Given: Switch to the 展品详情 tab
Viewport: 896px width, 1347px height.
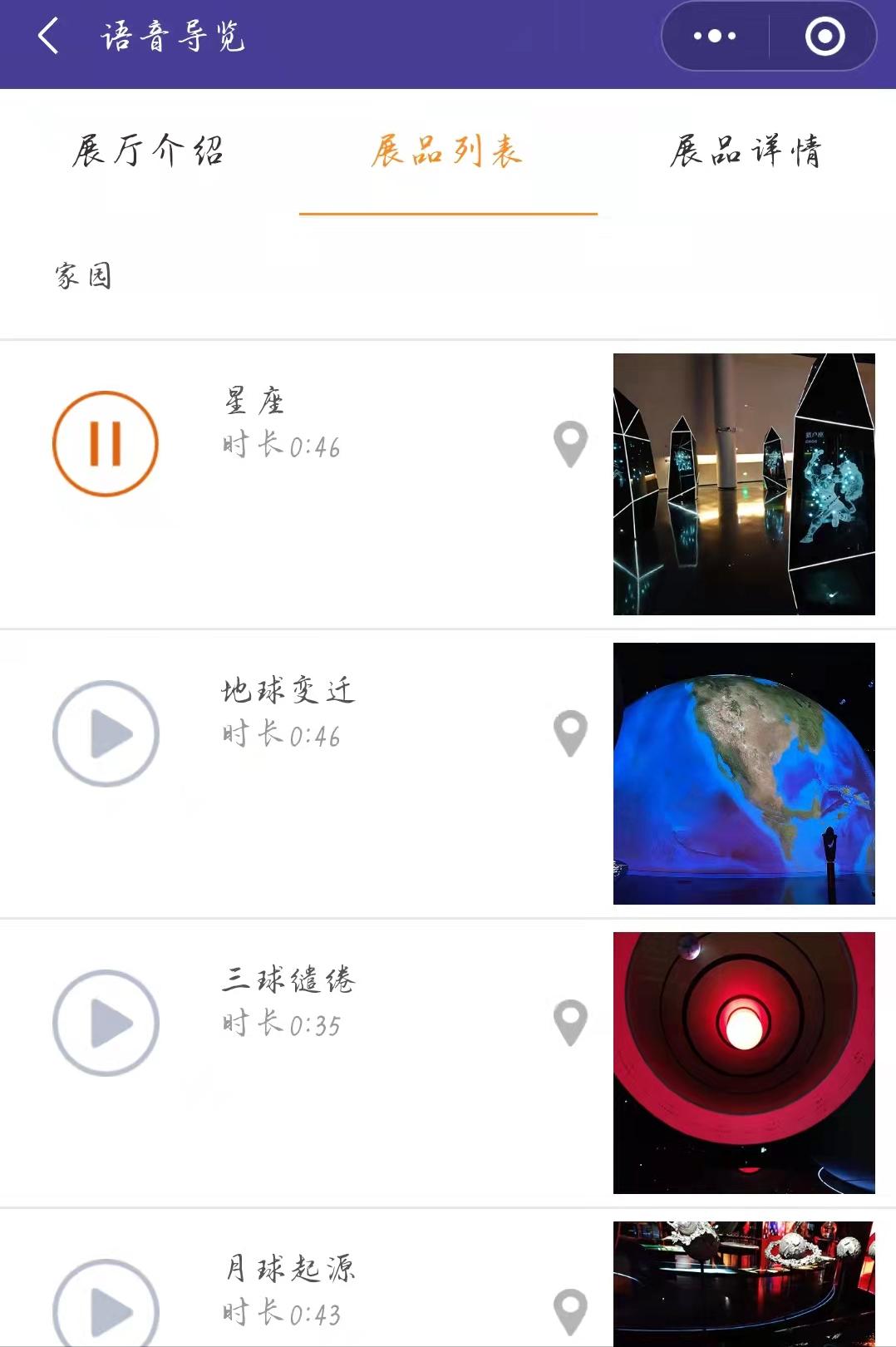Looking at the screenshot, I should coord(746,152).
